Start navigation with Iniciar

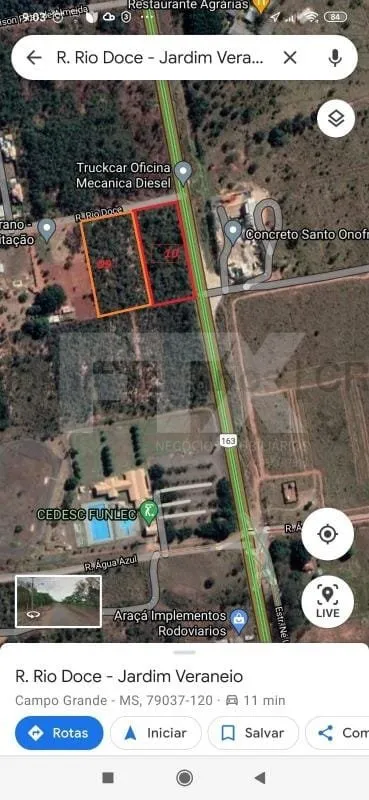[156, 733]
